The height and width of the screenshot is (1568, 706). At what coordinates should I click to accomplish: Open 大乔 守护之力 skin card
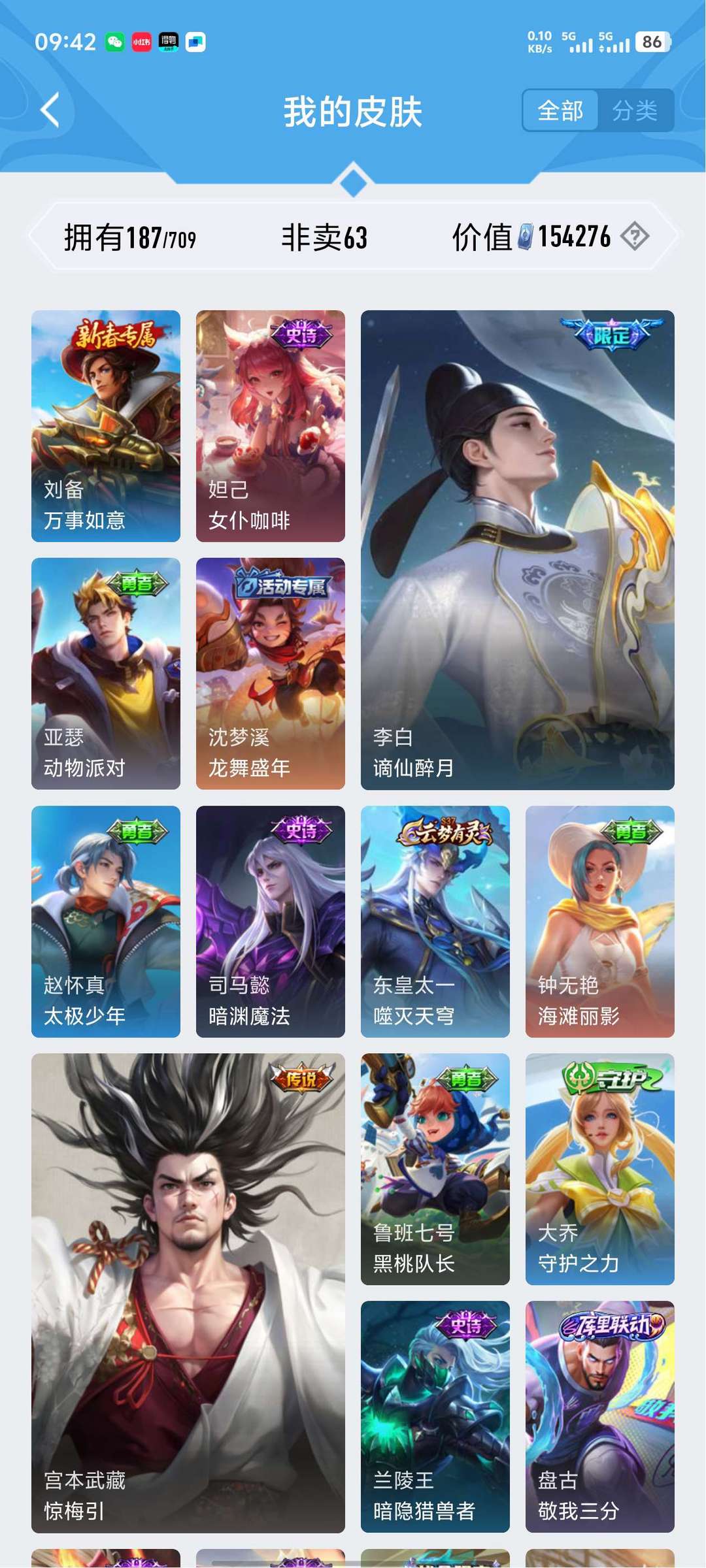click(x=600, y=1169)
